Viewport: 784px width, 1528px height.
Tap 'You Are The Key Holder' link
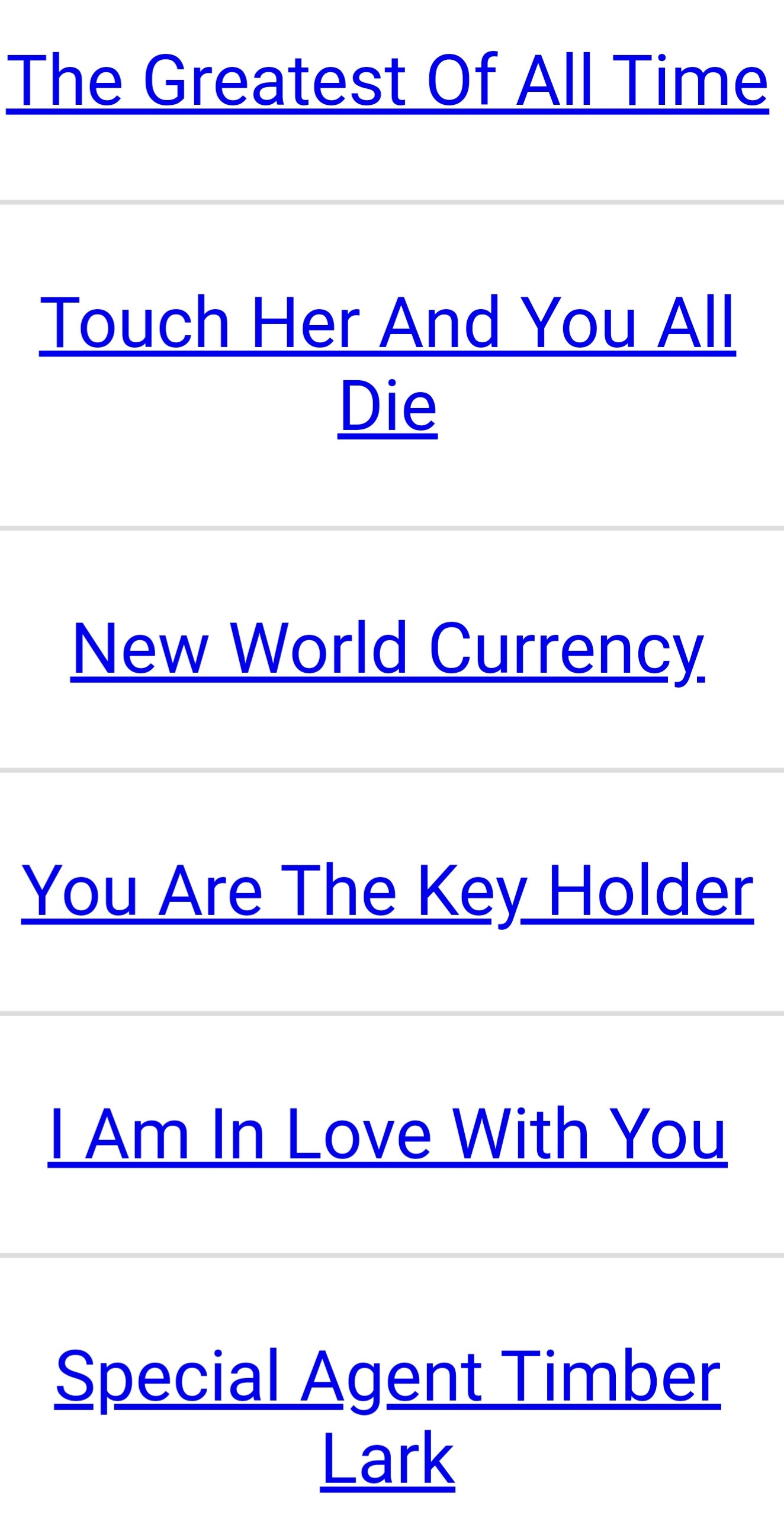coord(387,891)
